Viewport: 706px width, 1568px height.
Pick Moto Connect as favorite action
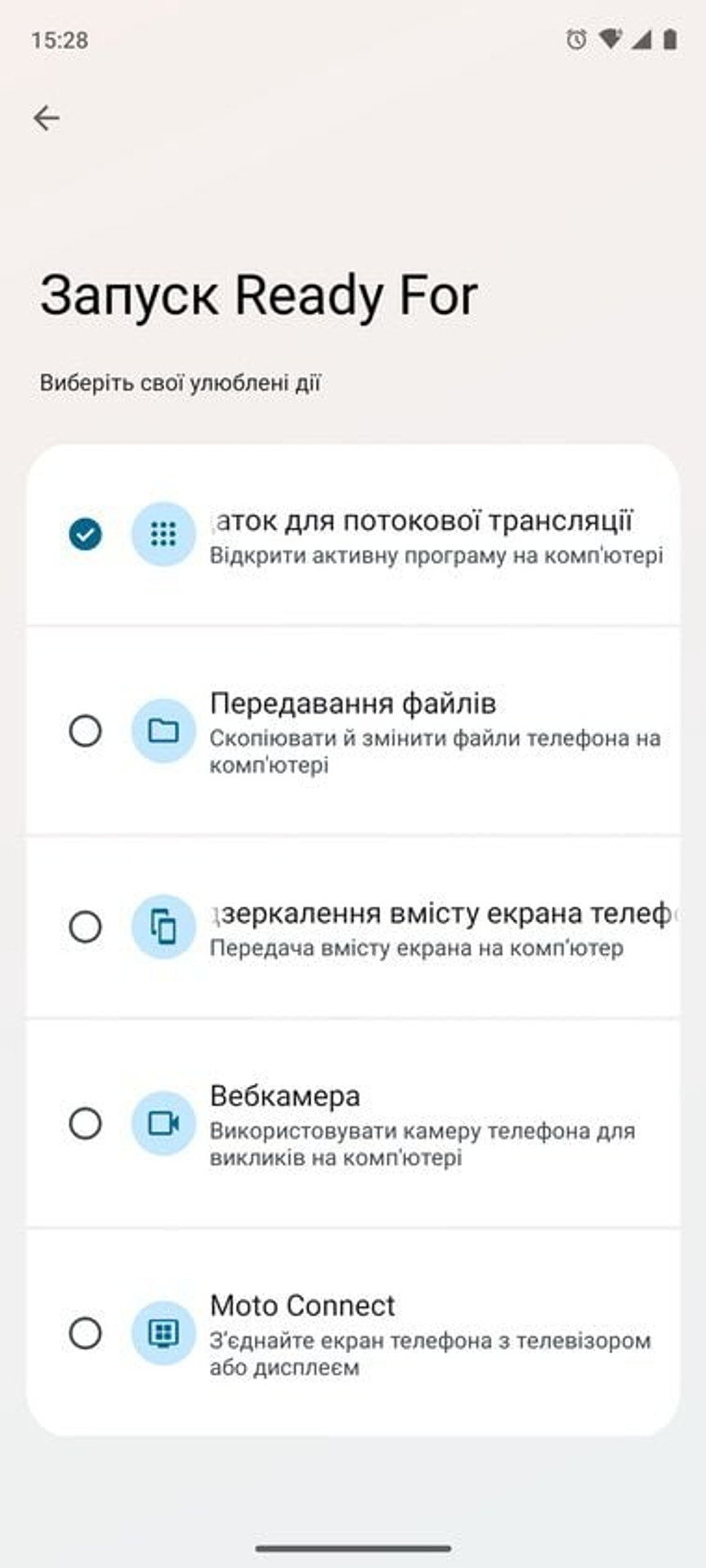[85, 1334]
